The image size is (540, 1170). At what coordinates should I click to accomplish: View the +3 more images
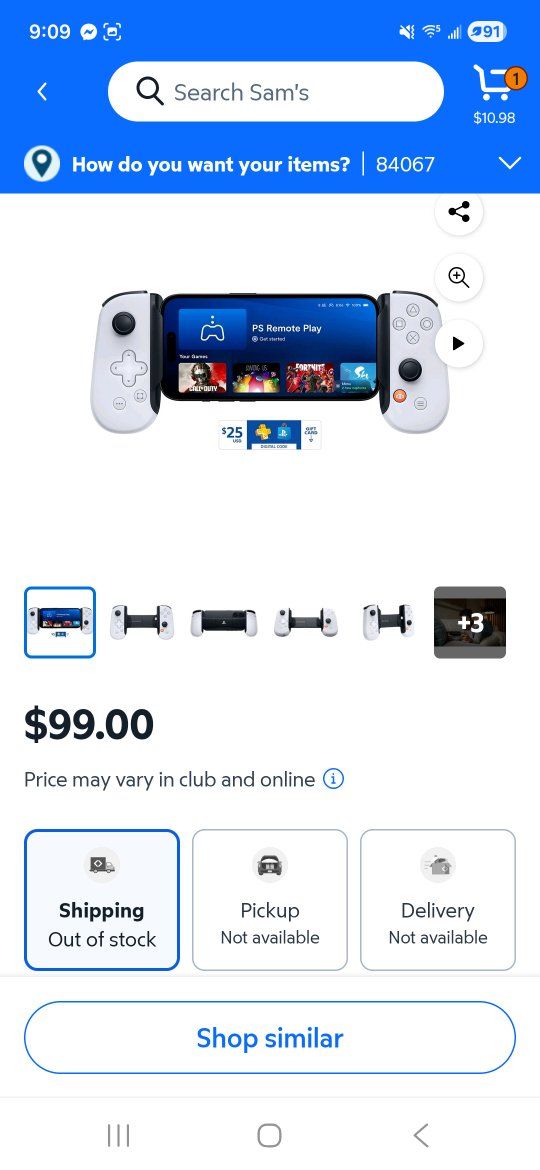click(470, 622)
